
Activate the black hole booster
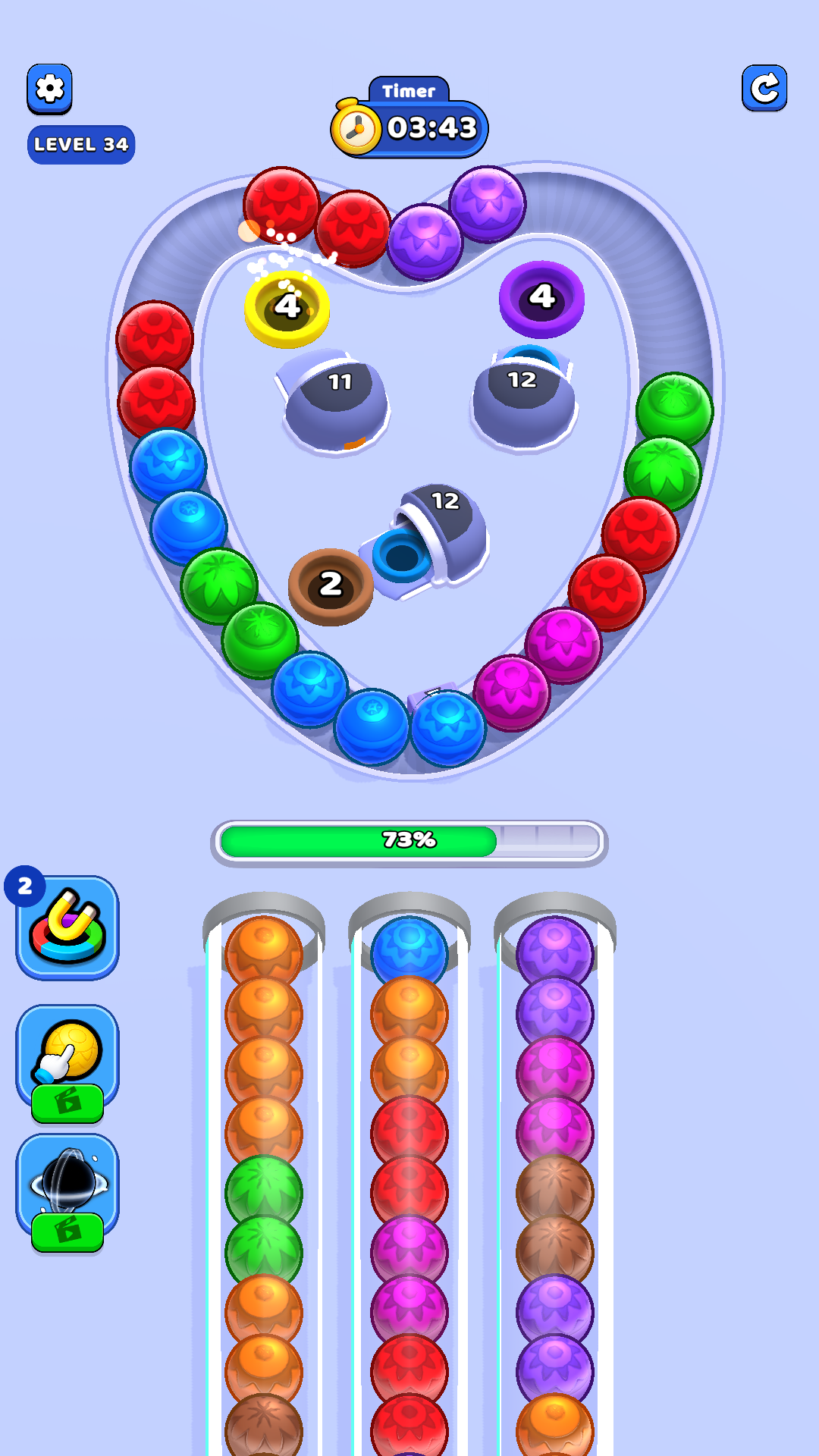[67, 1183]
